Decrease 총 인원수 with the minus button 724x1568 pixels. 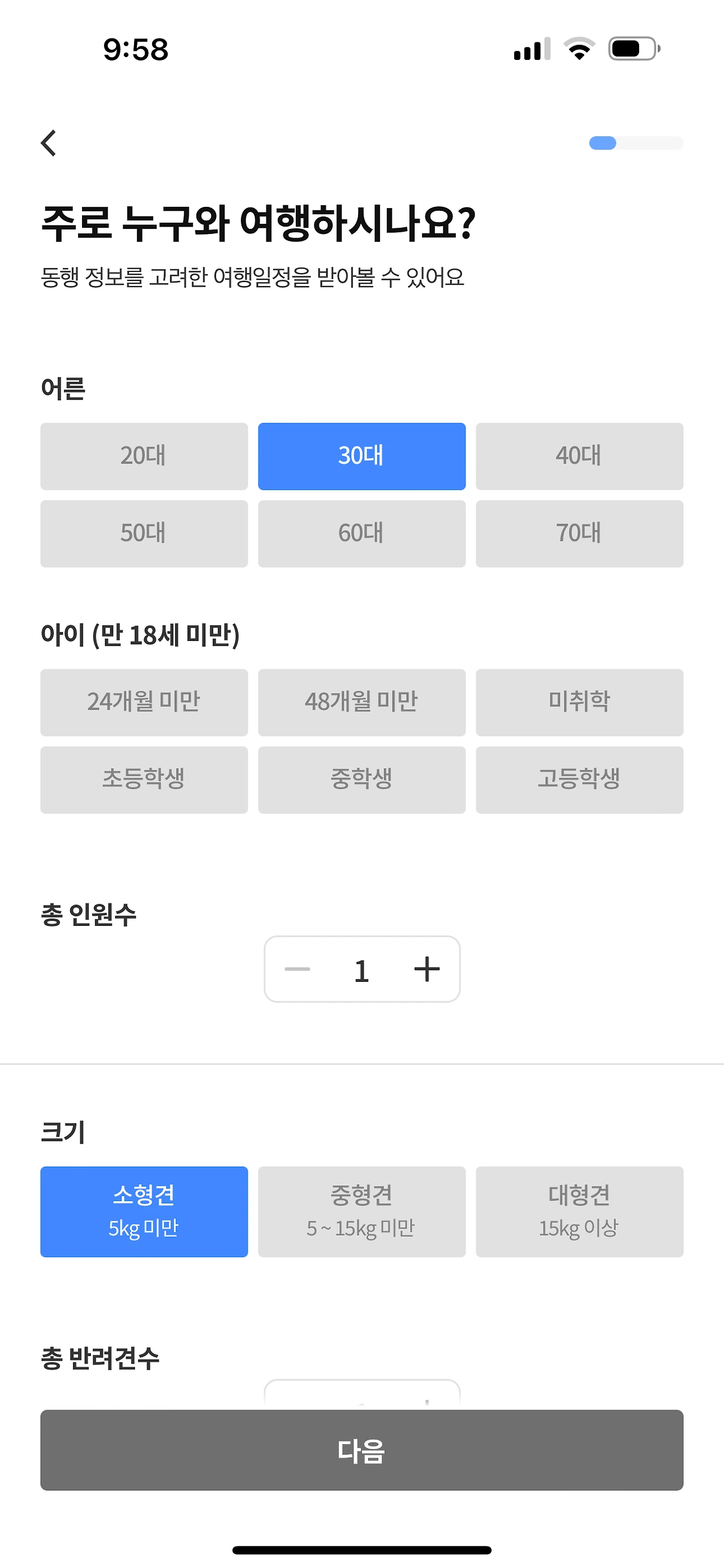pos(297,969)
